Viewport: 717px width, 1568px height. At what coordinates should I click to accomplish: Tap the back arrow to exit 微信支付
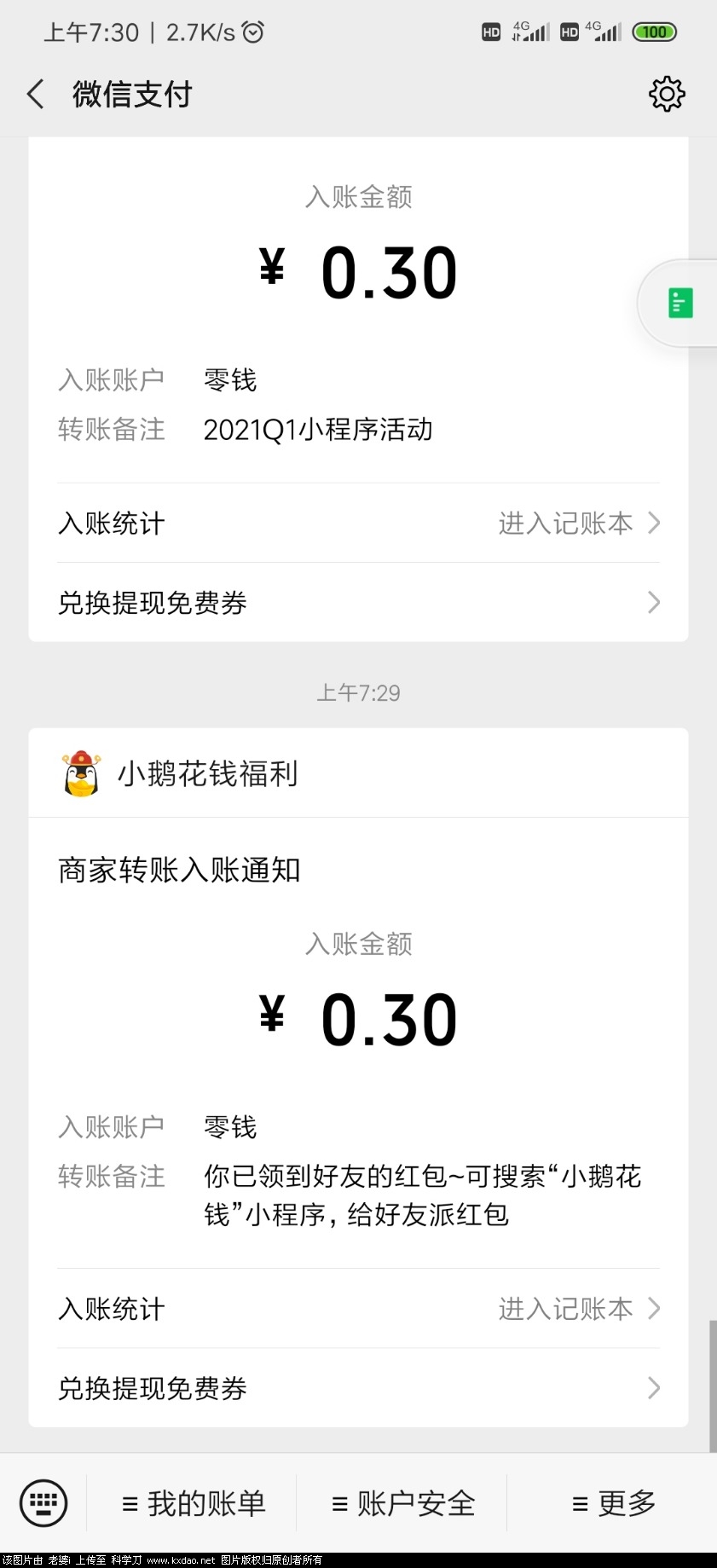point(36,94)
